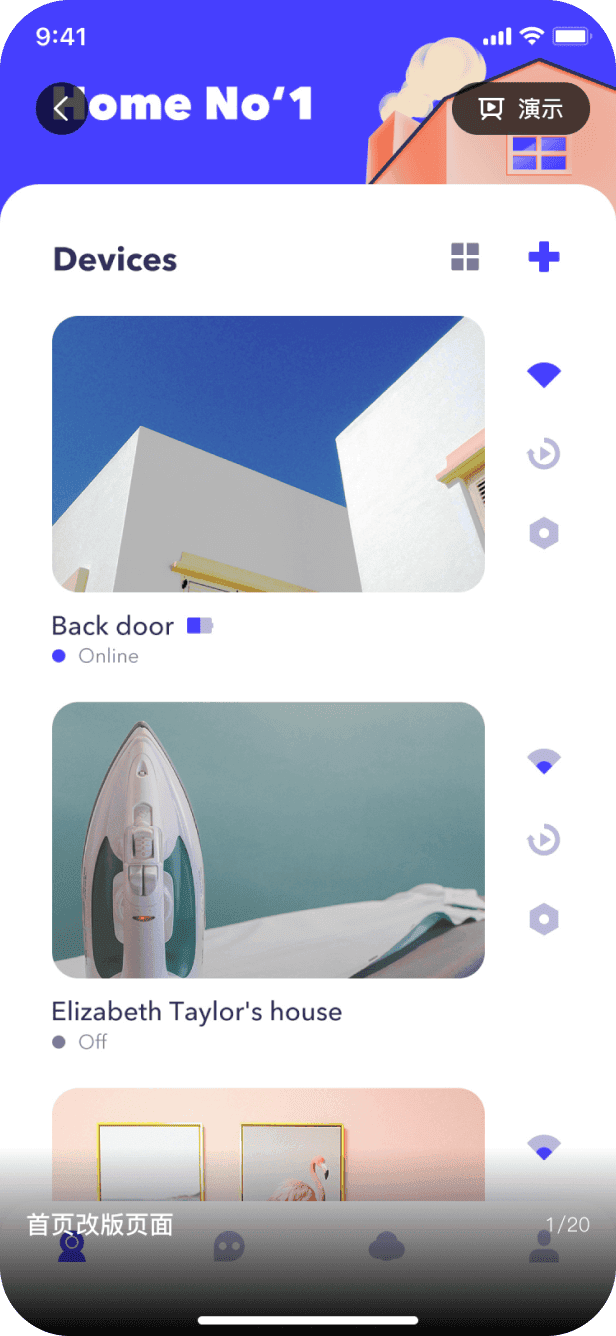Open Elizabeth Taylor's house camera

point(268,840)
